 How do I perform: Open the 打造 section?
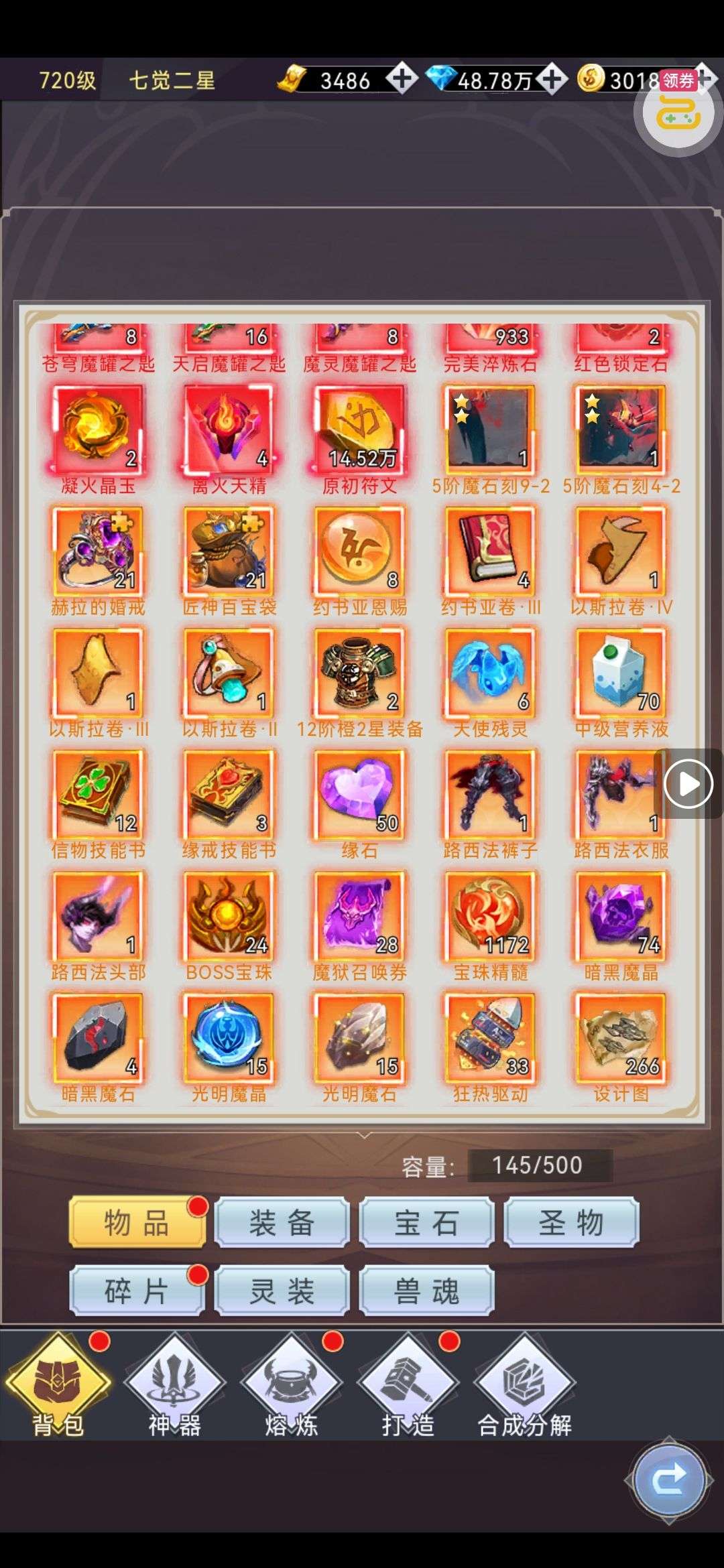point(408,1387)
